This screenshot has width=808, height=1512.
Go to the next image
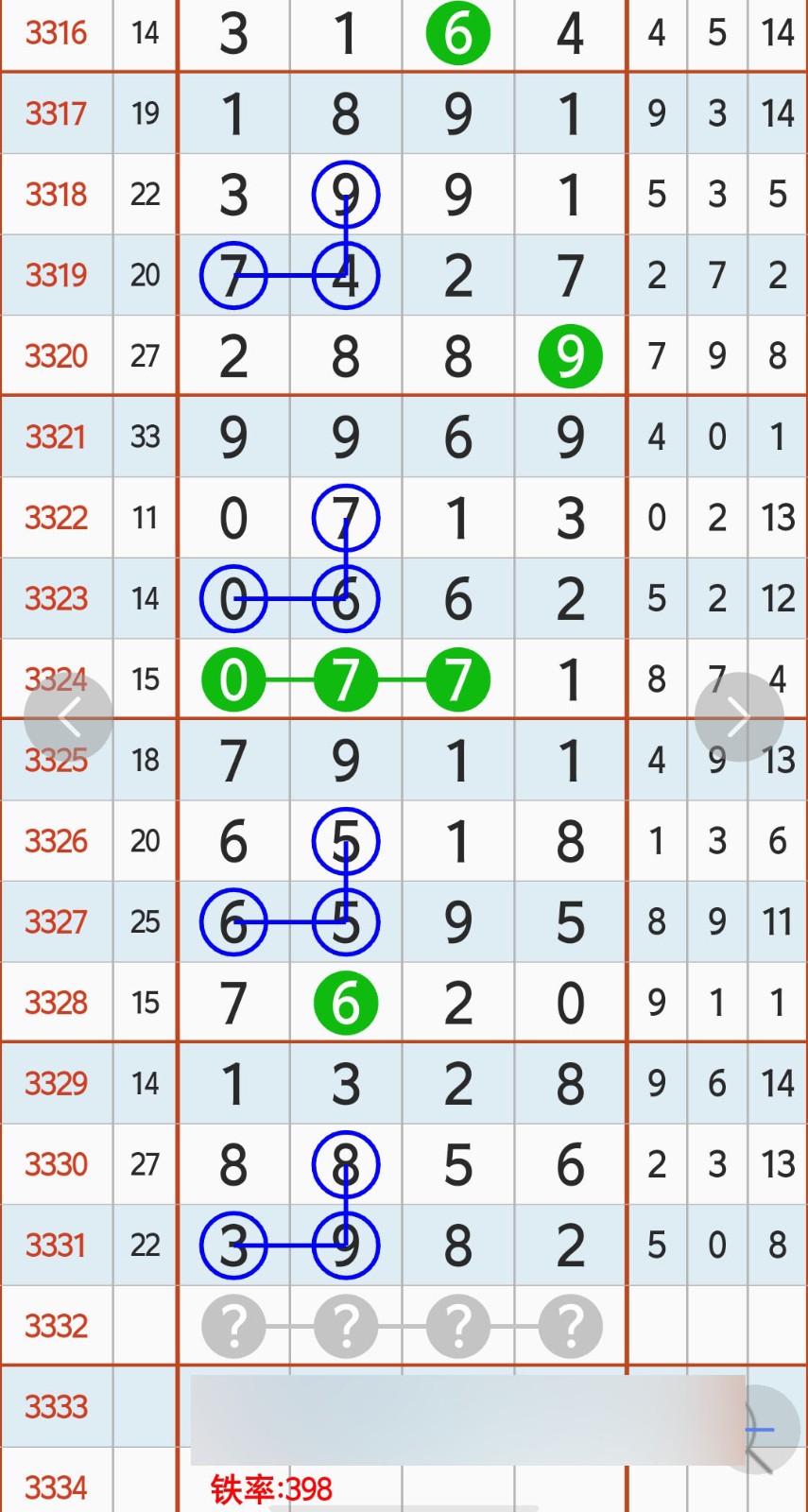(738, 717)
